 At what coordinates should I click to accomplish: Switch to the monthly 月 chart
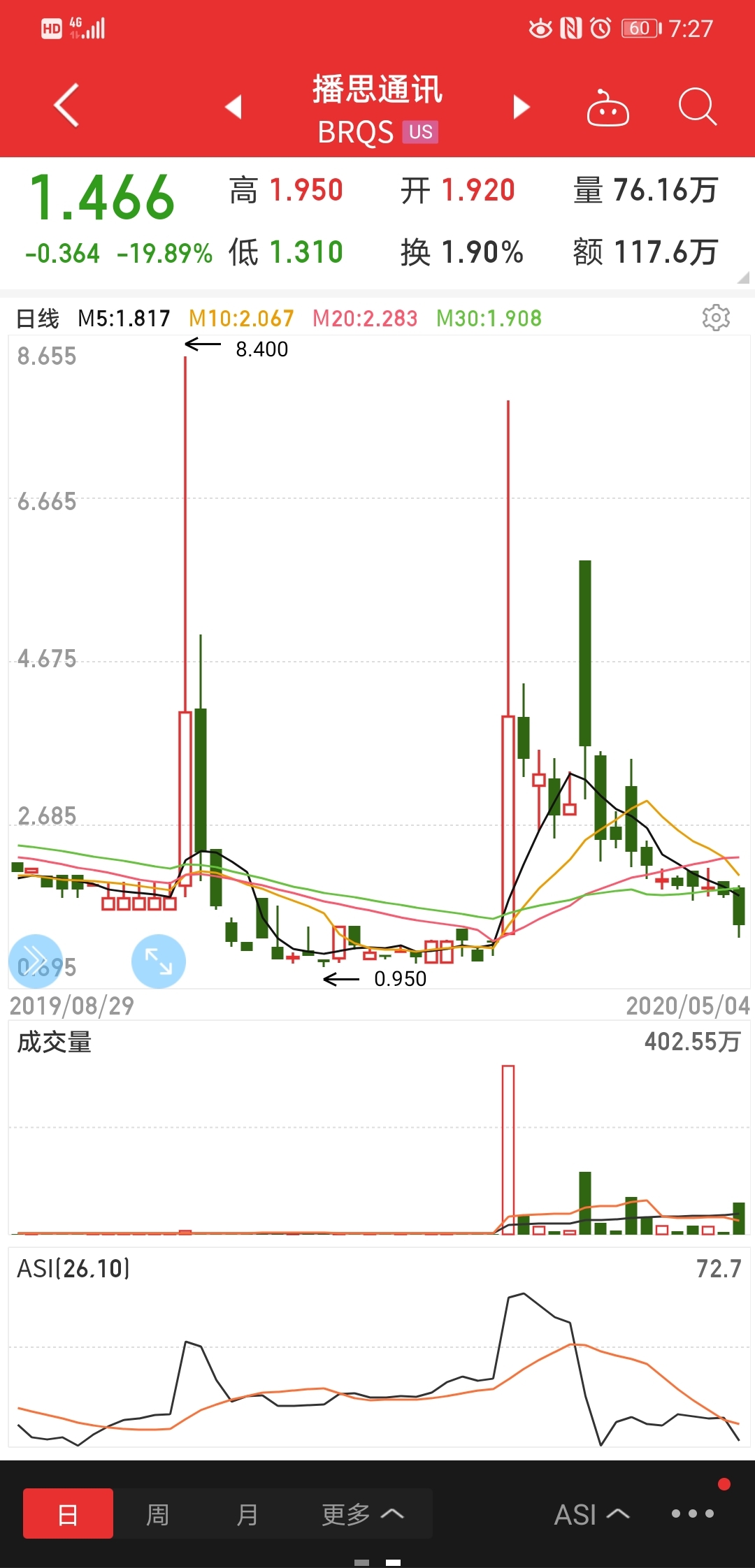[x=247, y=1513]
